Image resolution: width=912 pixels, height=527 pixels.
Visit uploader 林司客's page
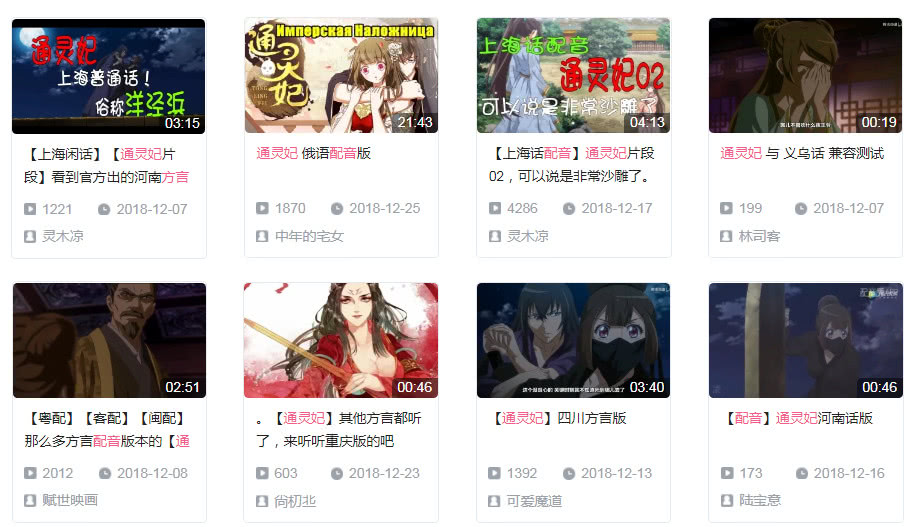click(x=759, y=236)
